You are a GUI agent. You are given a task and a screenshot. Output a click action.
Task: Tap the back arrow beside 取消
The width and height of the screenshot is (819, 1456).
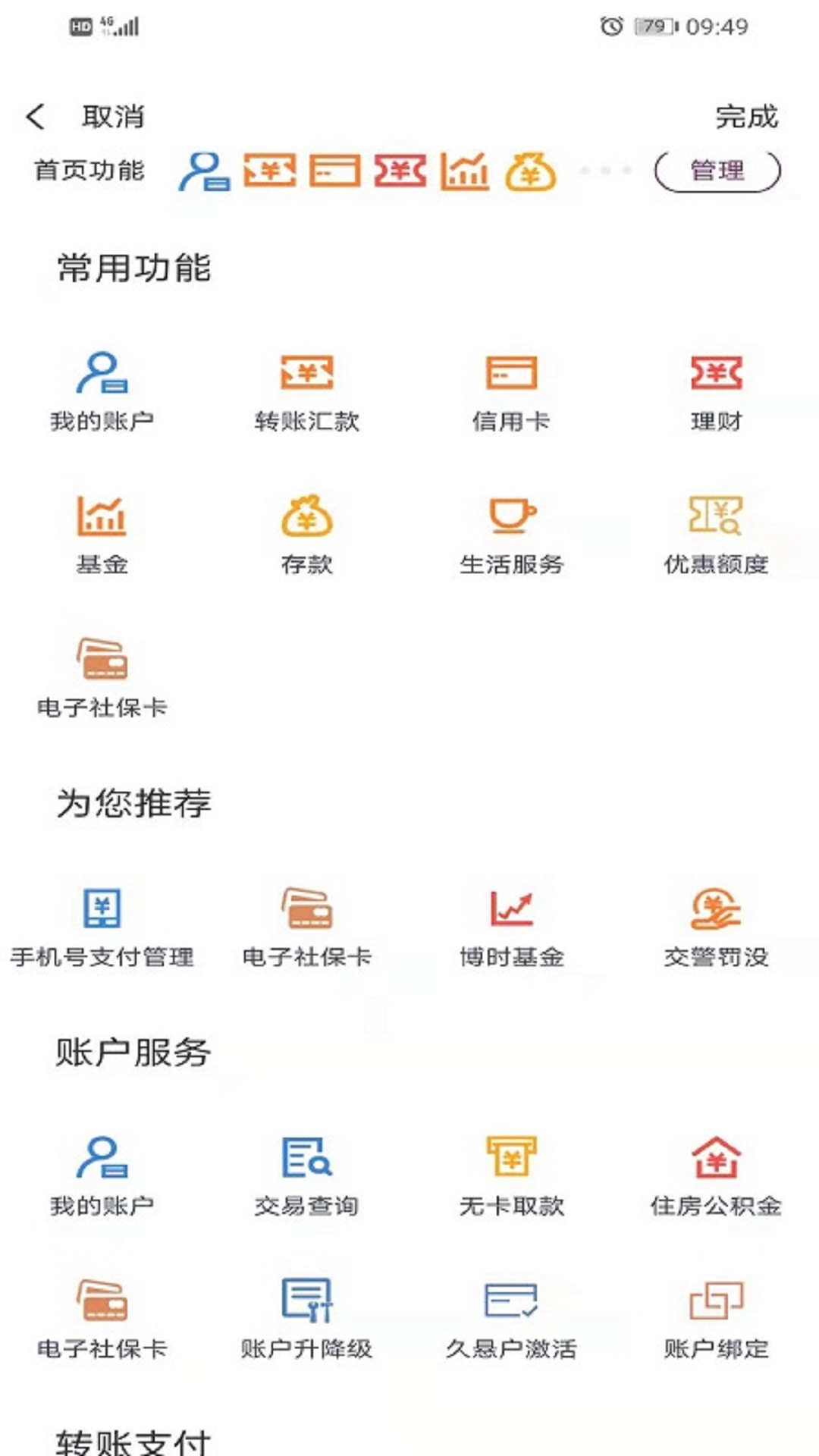tap(36, 117)
